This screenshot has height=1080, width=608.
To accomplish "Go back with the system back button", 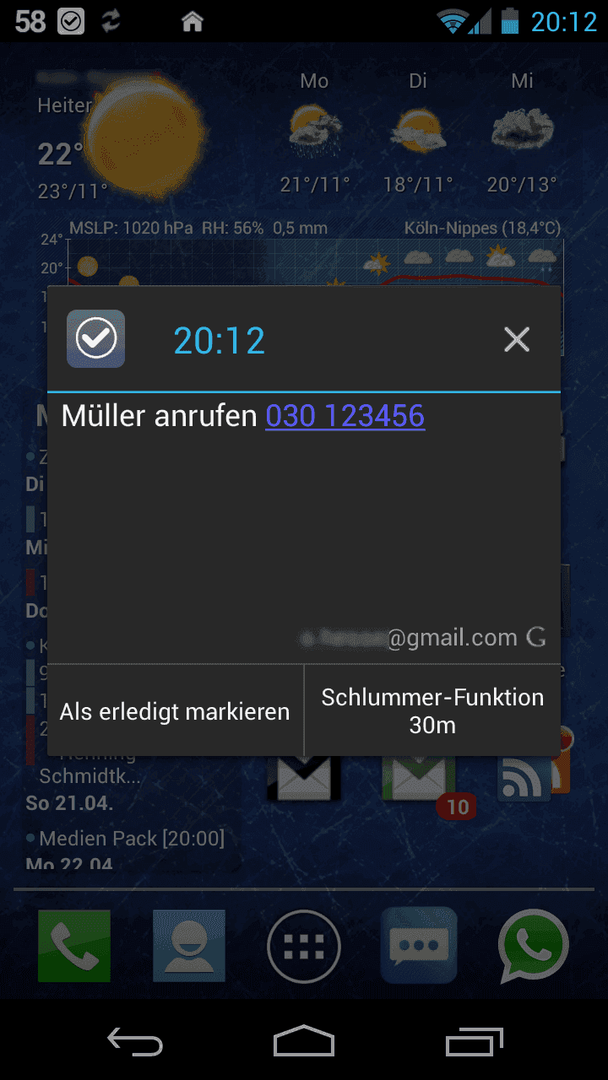I will point(135,1041).
